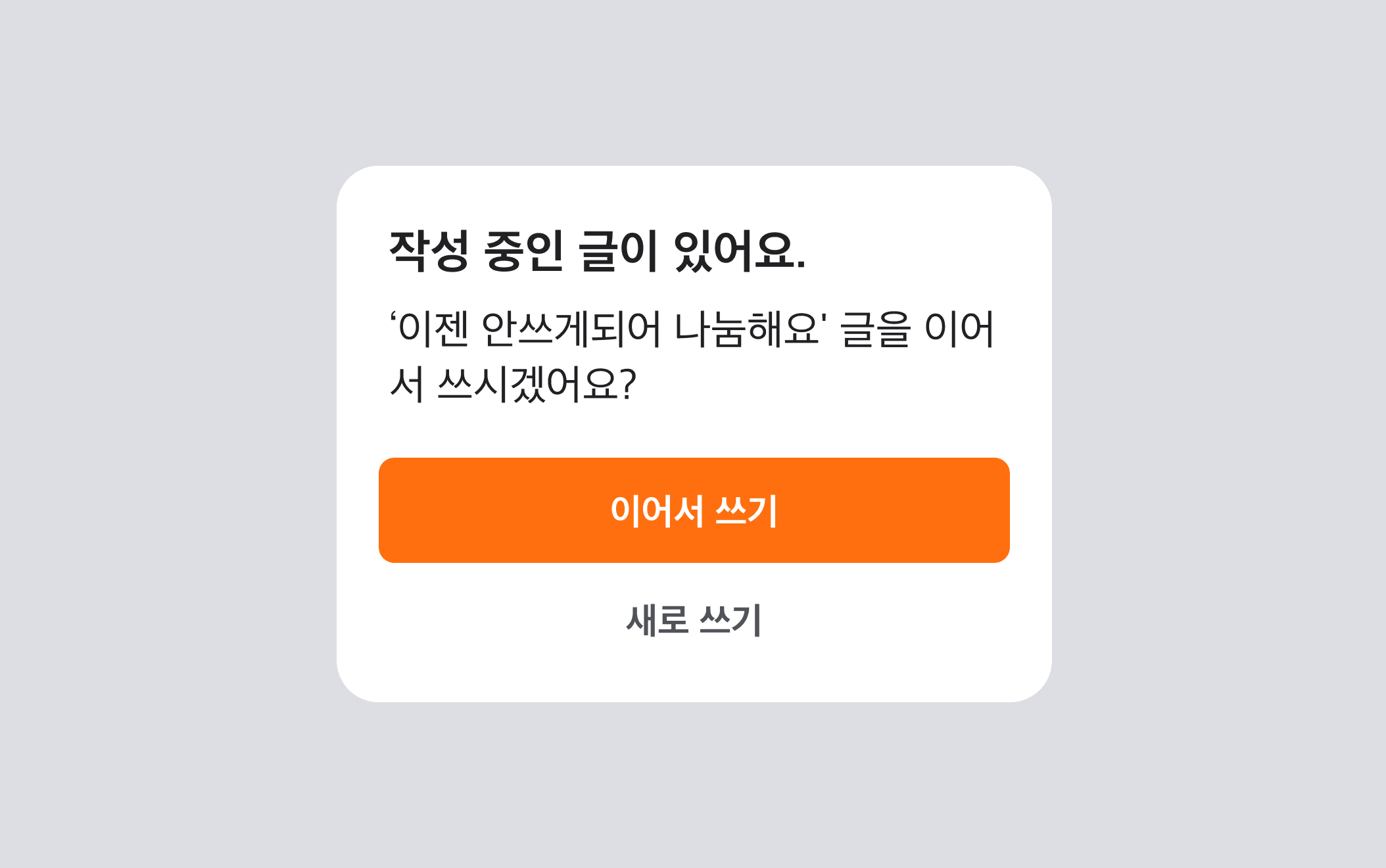Choose 새로 쓰기 to start a new post
Viewport: 1386px width, 868px height.
coord(694,619)
